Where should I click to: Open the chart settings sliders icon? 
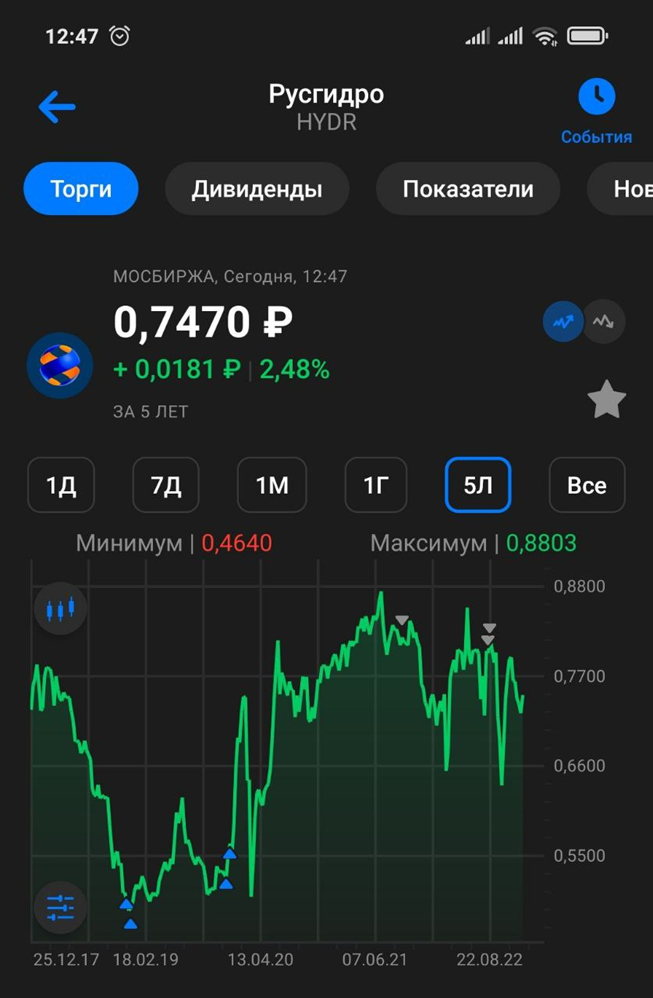coord(61,907)
